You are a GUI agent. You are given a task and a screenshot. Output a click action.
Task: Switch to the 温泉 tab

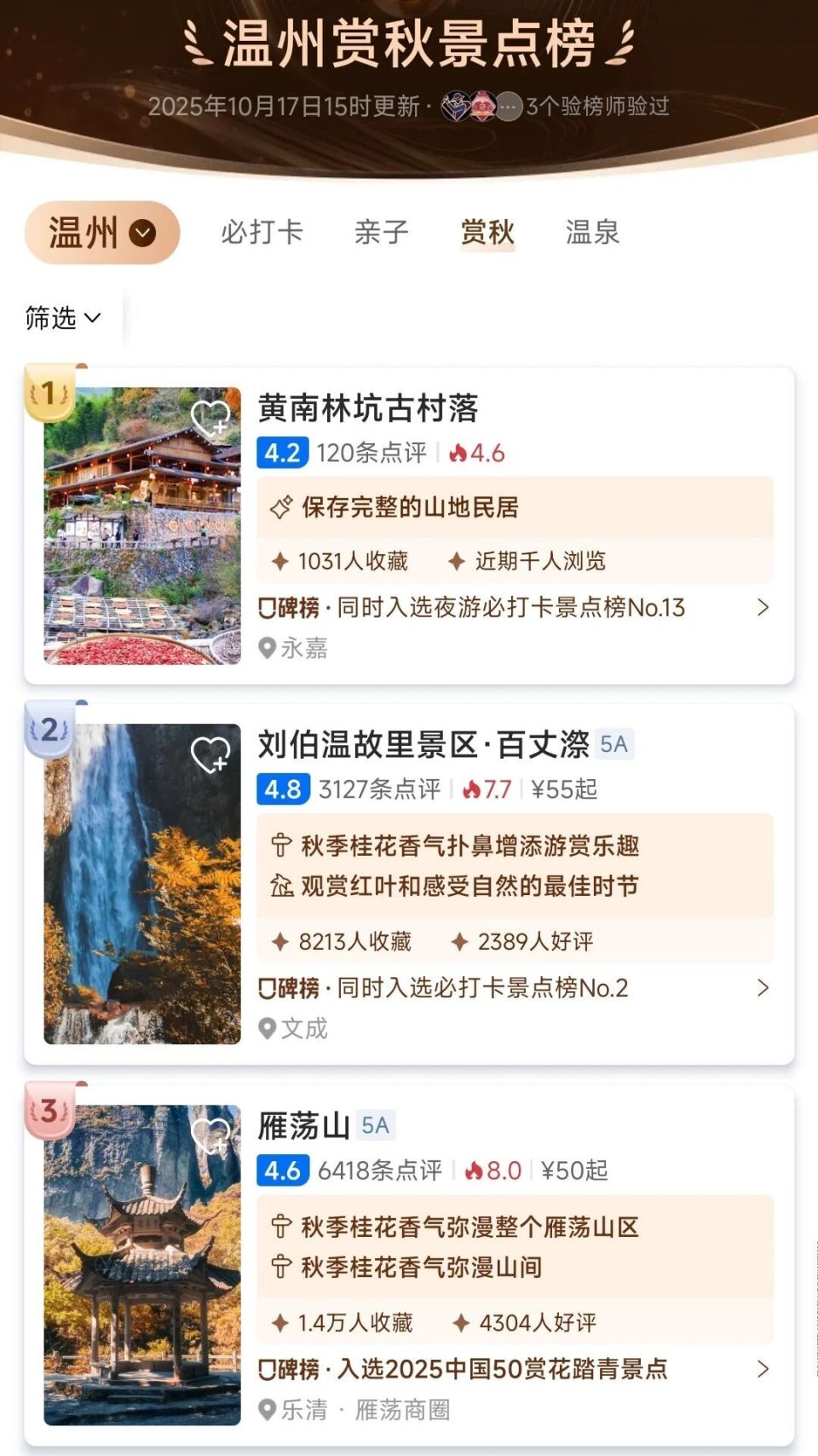(x=593, y=232)
